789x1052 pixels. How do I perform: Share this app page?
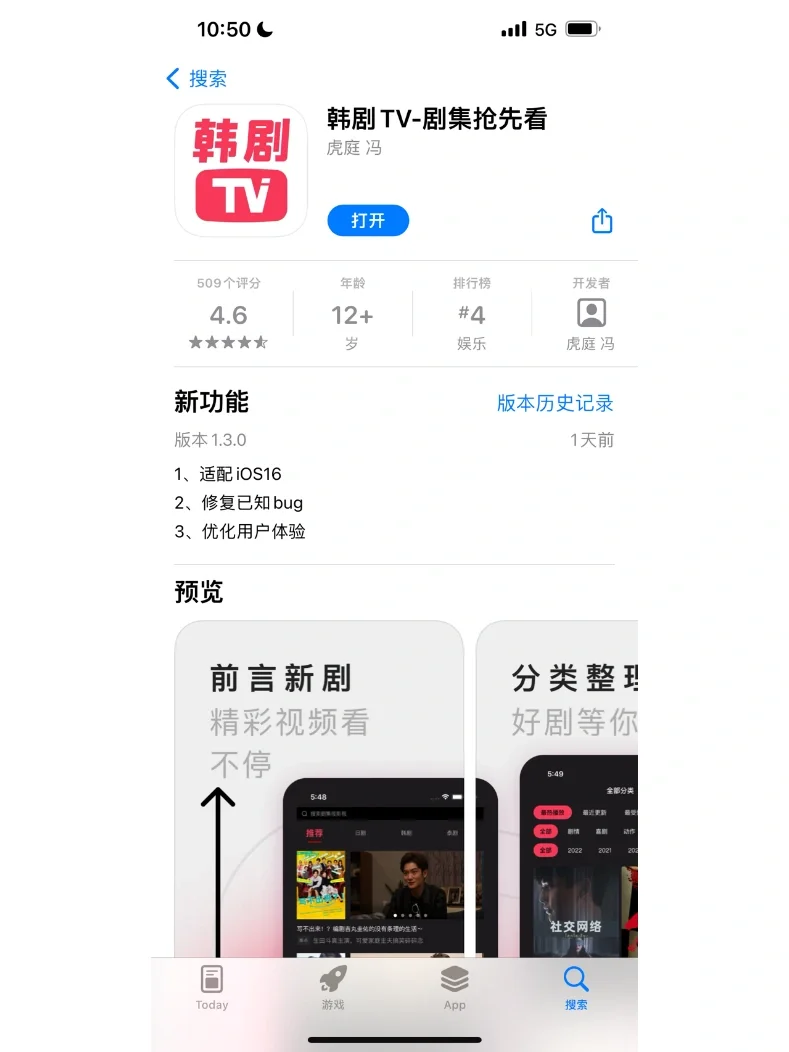point(601,221)
